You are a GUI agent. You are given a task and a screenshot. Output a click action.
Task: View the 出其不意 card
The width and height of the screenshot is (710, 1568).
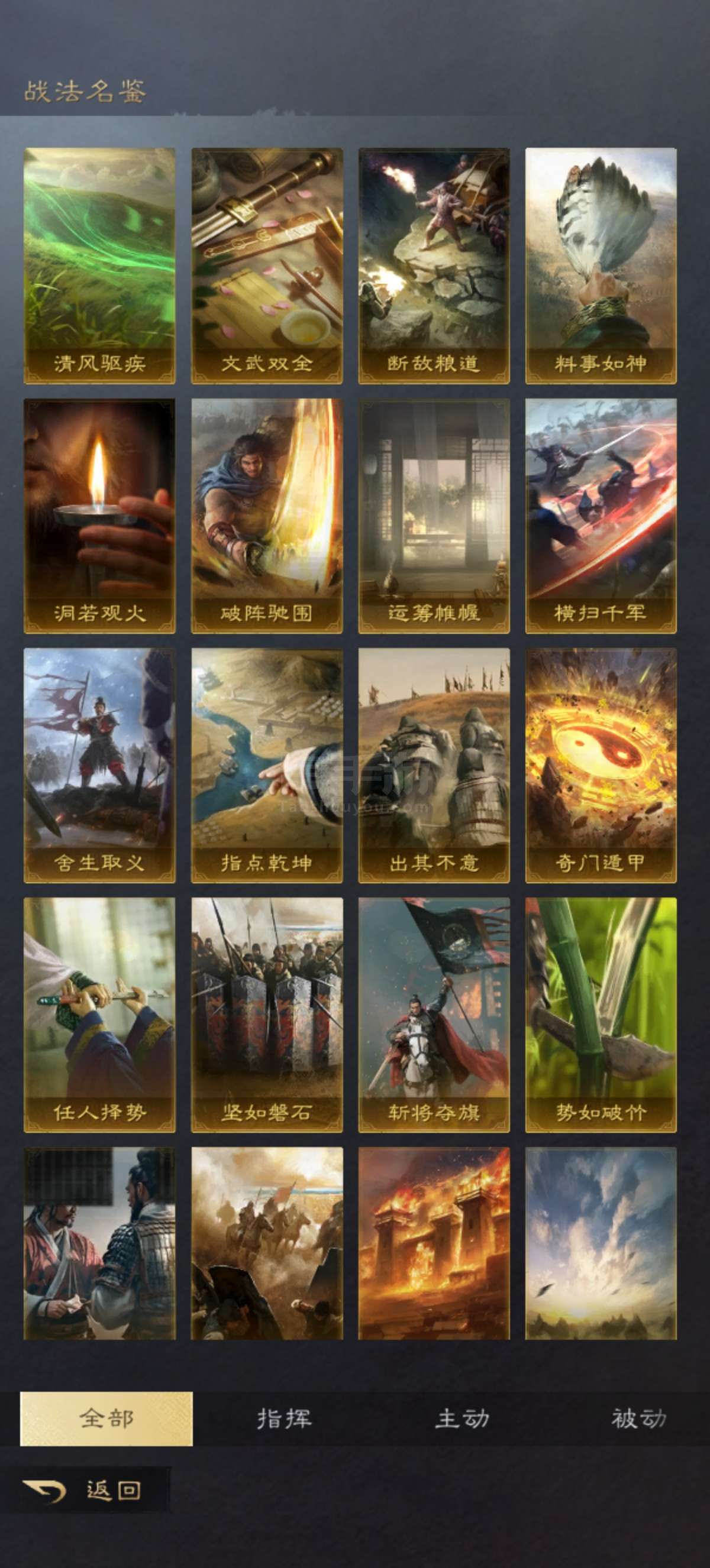434,766
